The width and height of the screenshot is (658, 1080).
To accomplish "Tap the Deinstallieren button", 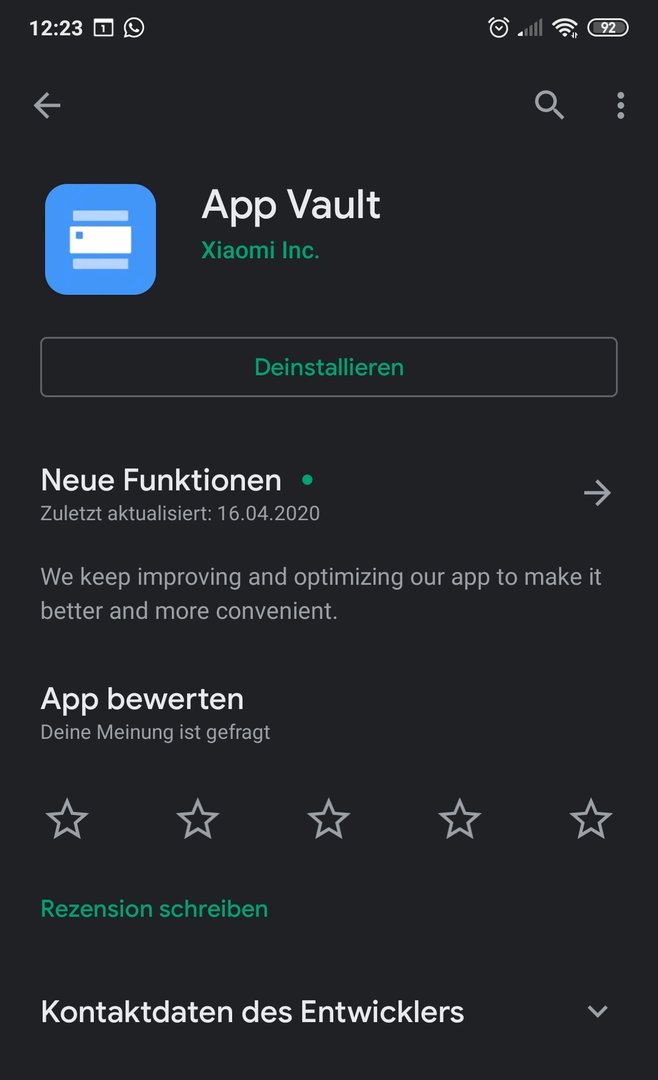I will [329, 367].
